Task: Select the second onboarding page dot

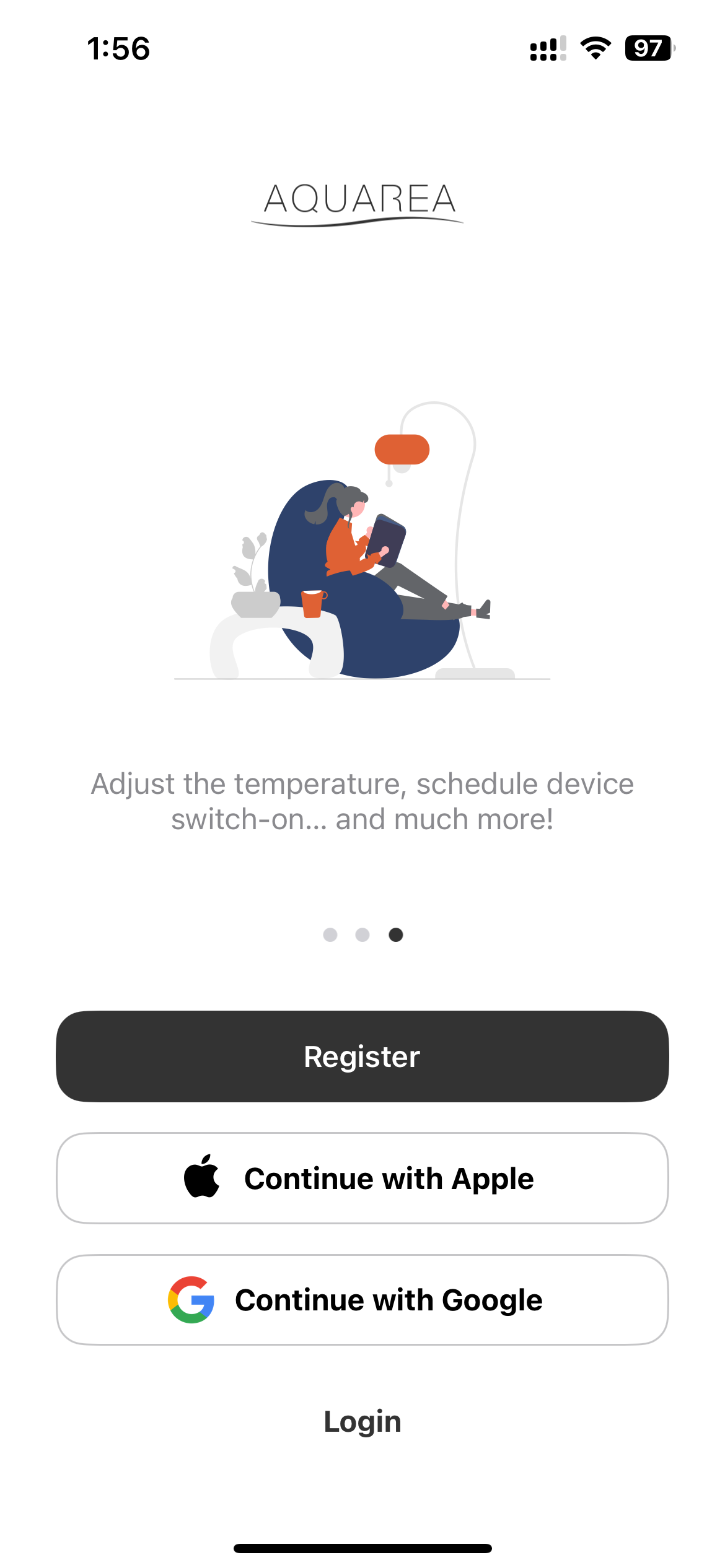Action: pyautogui.click(x=362, y=934)
